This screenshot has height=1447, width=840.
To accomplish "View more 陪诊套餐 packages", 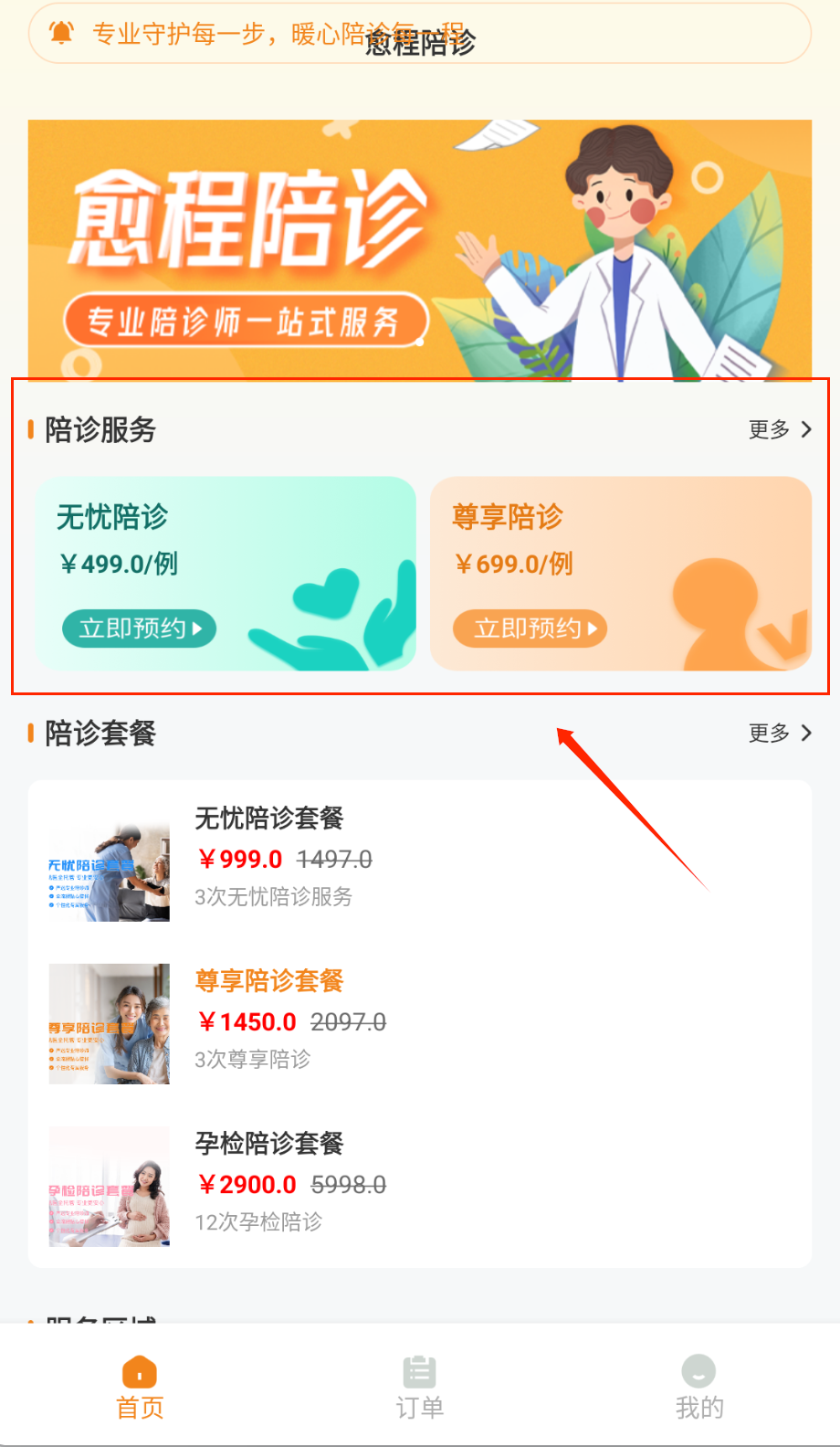I will pyautogui.click(x=780, y=733).
